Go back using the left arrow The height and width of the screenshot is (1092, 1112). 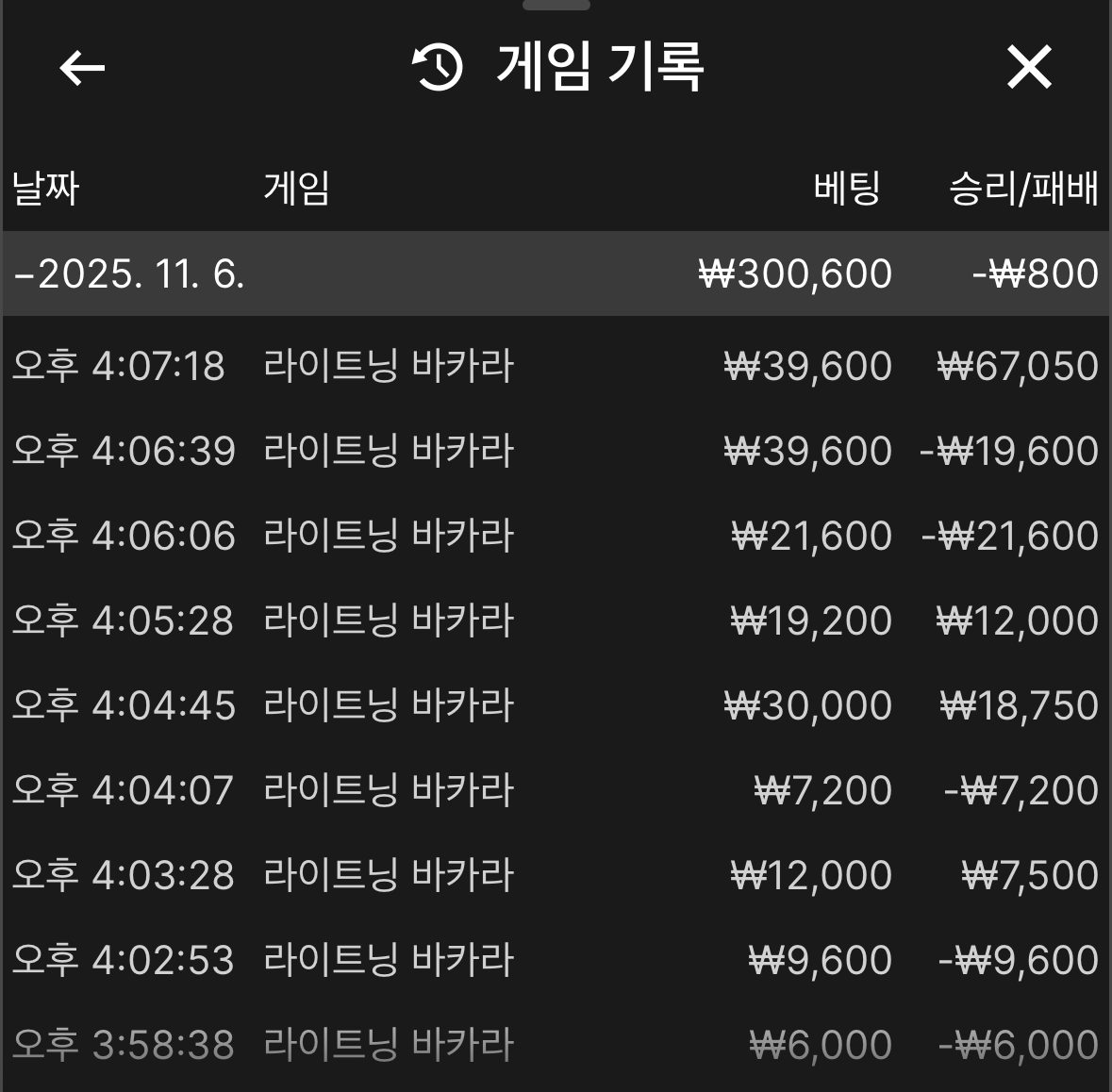(x=82, y=68)
